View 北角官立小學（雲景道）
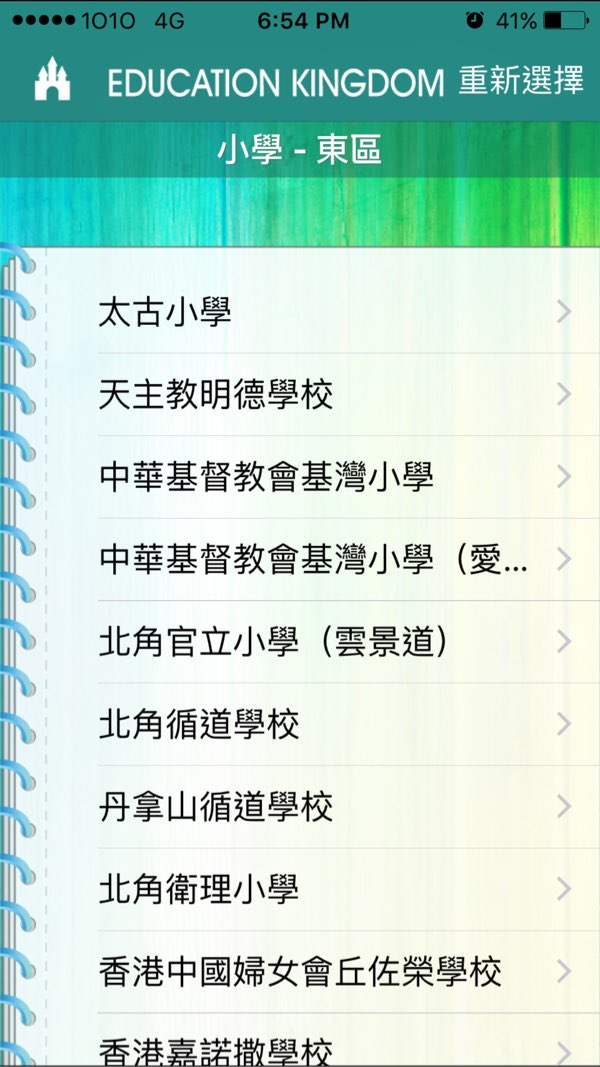This screenshot has height=1067, width=600. point(330,641)
